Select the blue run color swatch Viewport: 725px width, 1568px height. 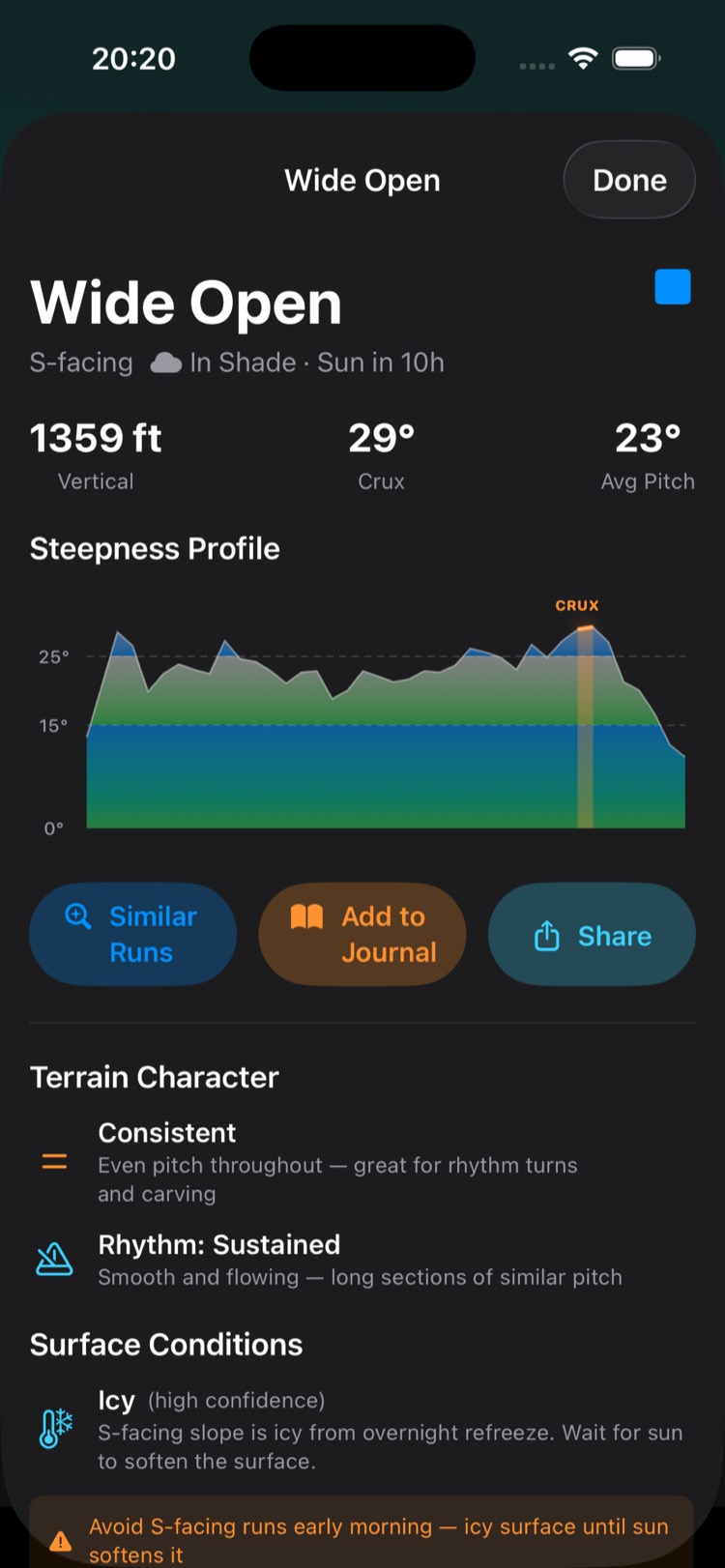(673, 286)
